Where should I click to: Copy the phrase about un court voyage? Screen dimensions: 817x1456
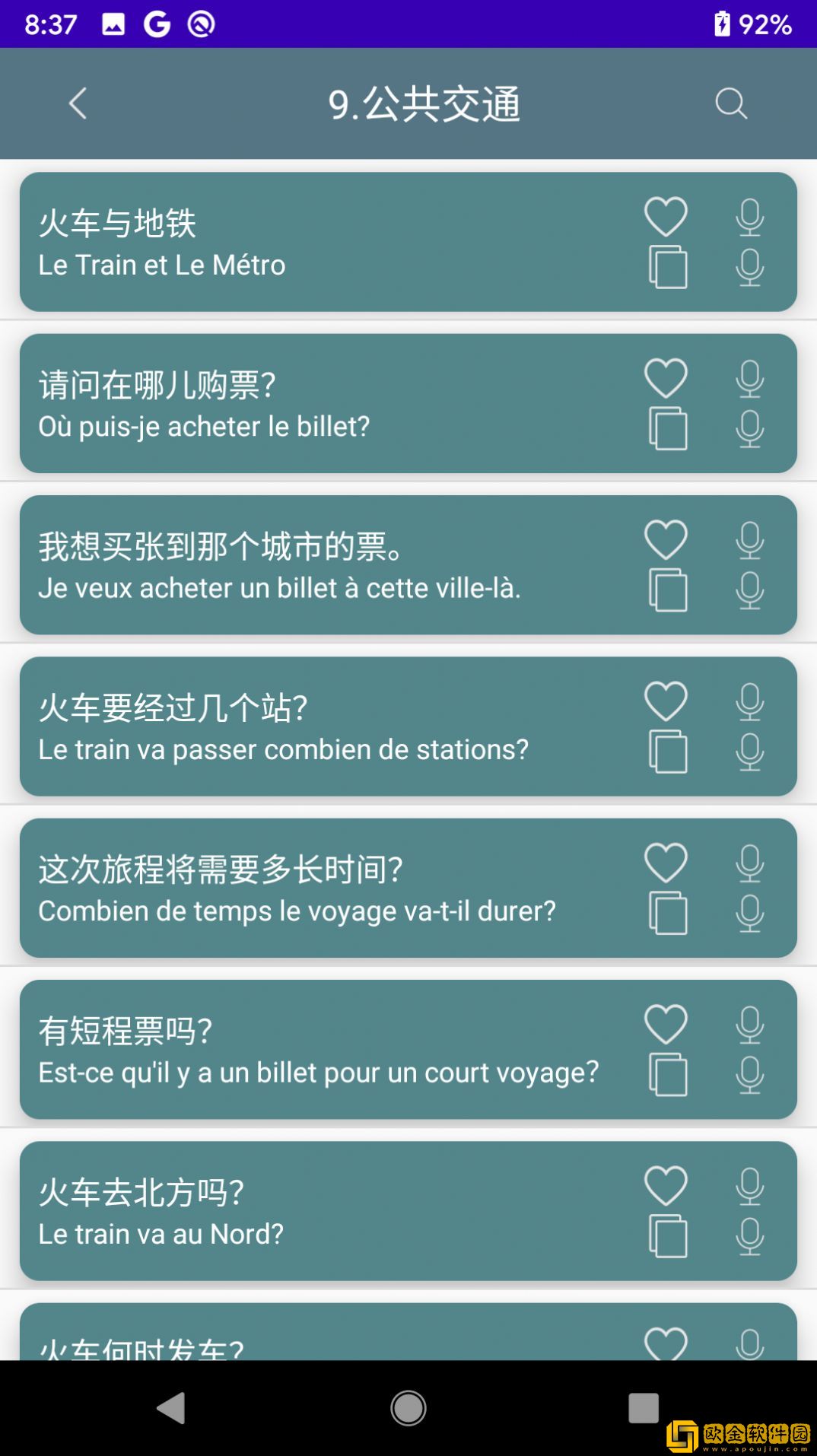tap(668, 1074)
